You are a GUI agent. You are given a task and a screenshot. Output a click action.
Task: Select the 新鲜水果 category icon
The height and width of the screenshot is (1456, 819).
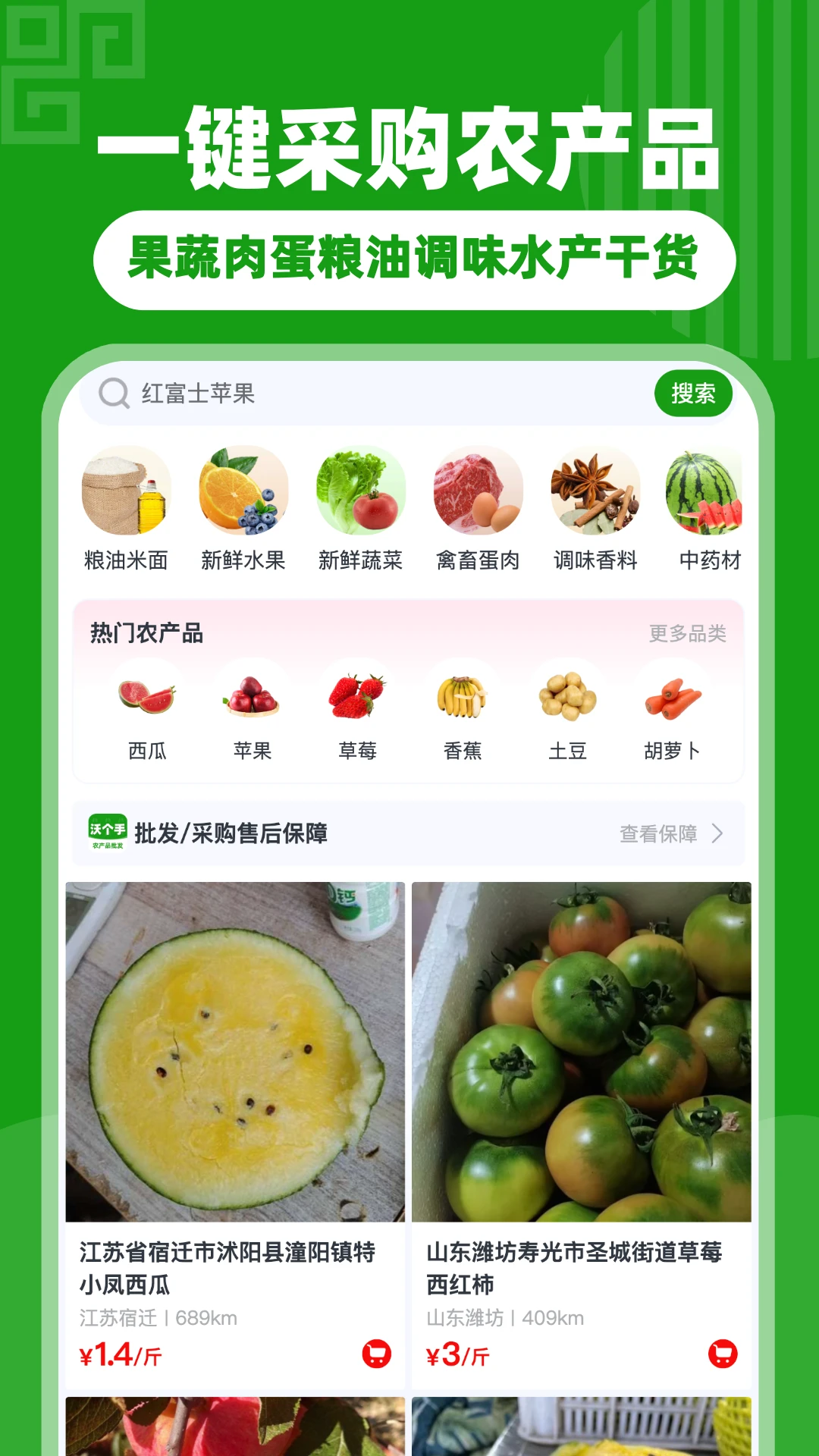pos(243,491)
